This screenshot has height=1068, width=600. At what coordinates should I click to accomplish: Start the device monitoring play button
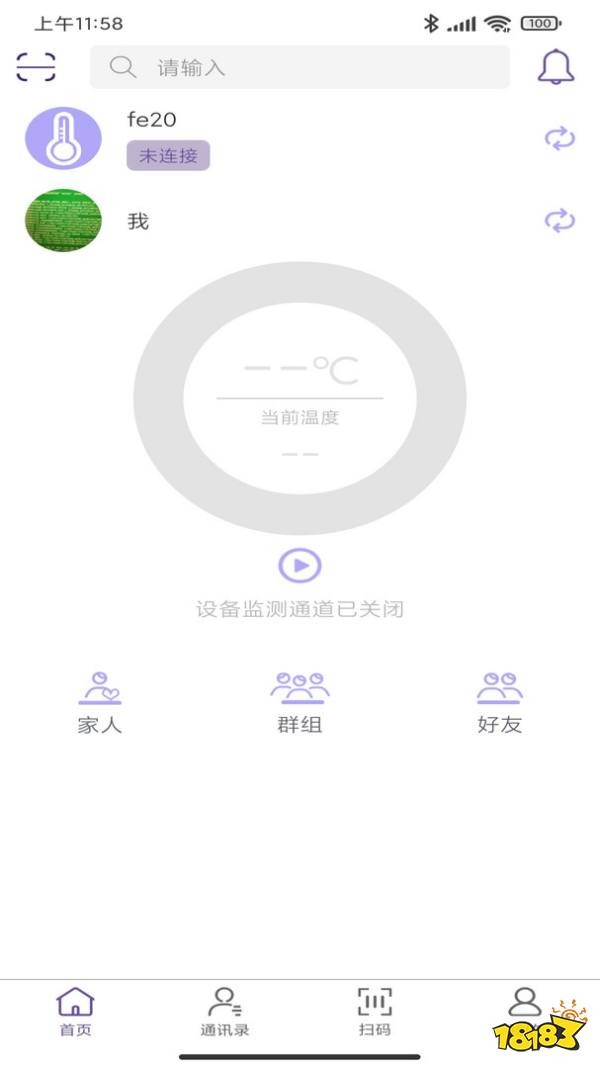(x=300, y=566)
